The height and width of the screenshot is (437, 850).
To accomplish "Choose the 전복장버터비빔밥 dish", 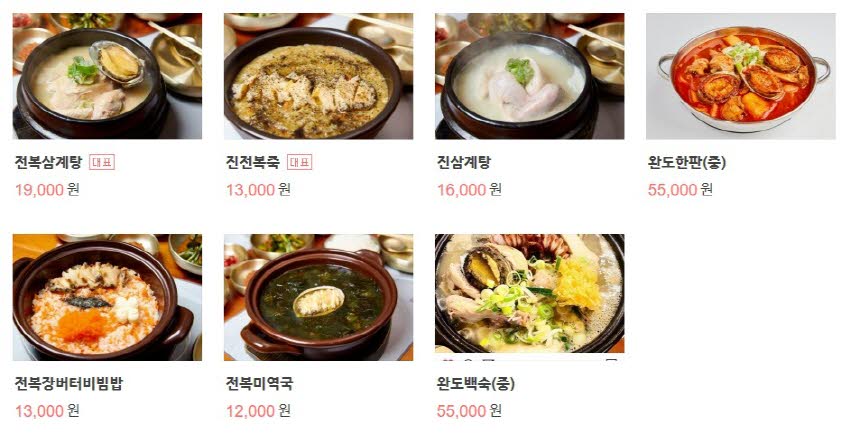I will click(107, 297).
